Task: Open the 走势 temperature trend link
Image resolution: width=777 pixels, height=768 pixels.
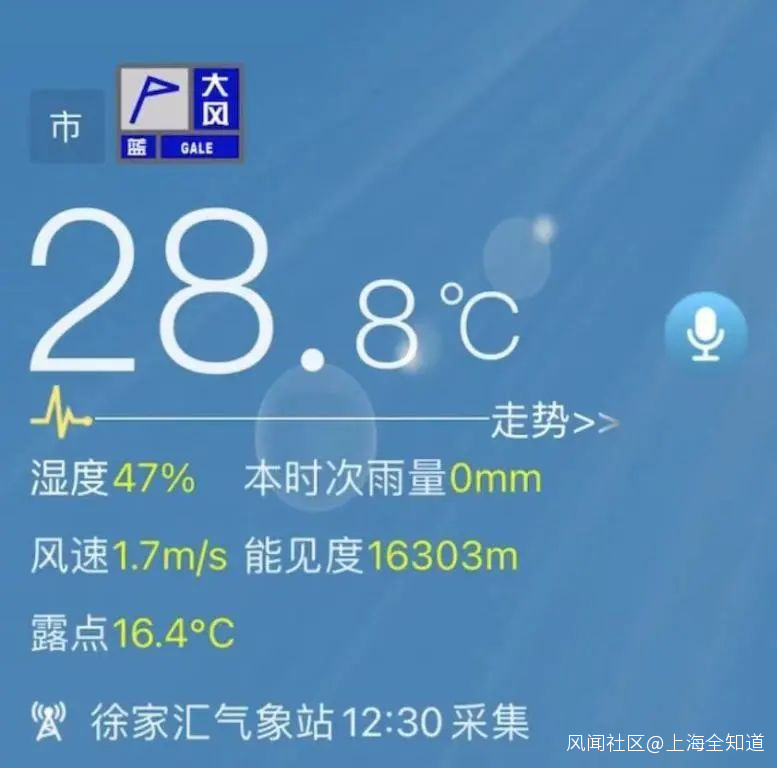Action: pos(553,423)
